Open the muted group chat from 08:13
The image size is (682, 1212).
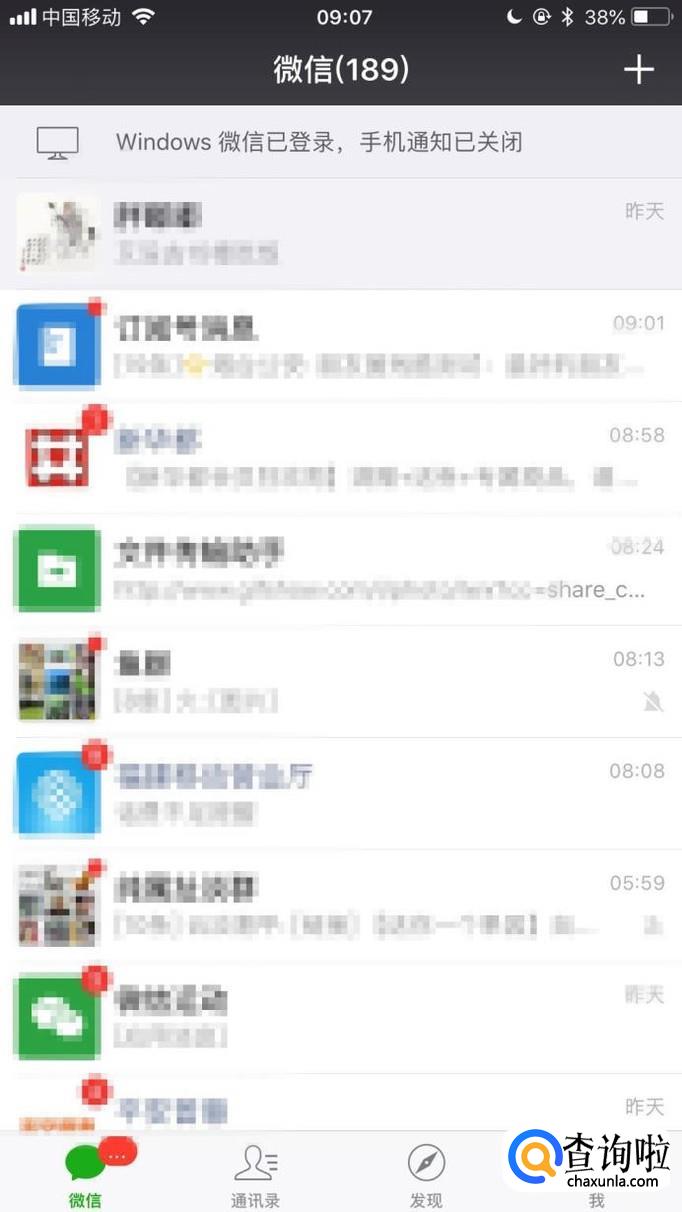(340, 682)
